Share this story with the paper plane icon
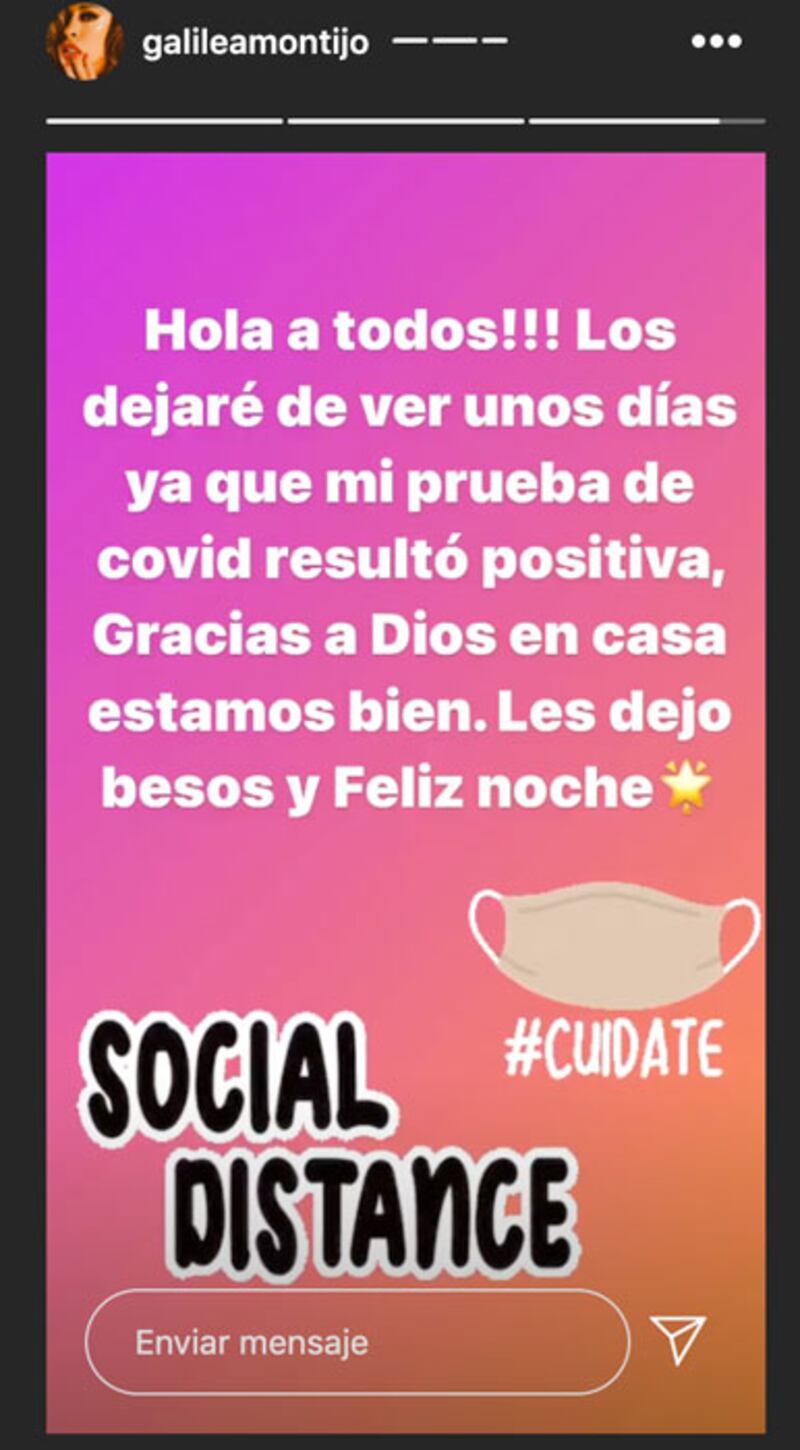800x1450 pixels. coord(679,1340)
